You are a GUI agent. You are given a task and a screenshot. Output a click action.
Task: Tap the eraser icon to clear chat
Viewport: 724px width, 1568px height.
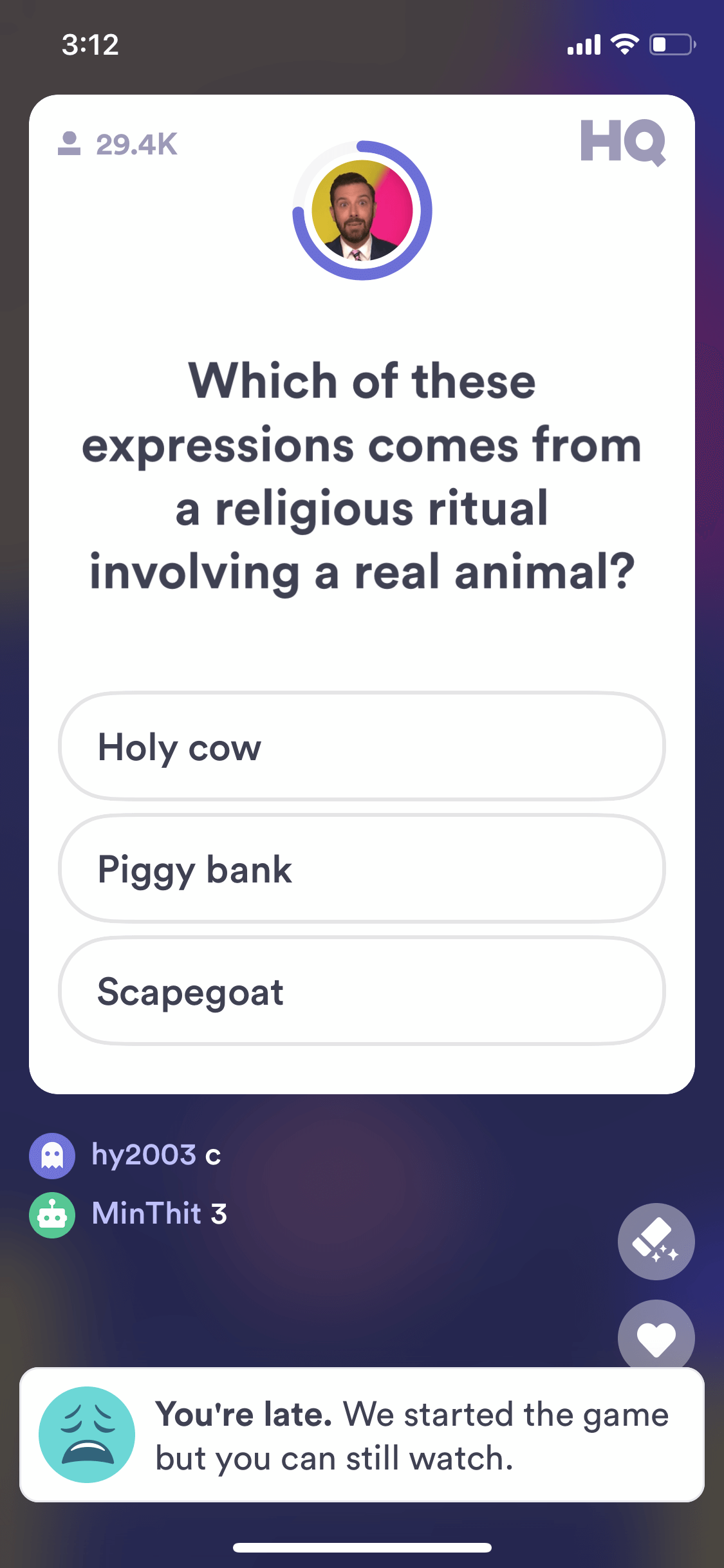(656, 1242)
